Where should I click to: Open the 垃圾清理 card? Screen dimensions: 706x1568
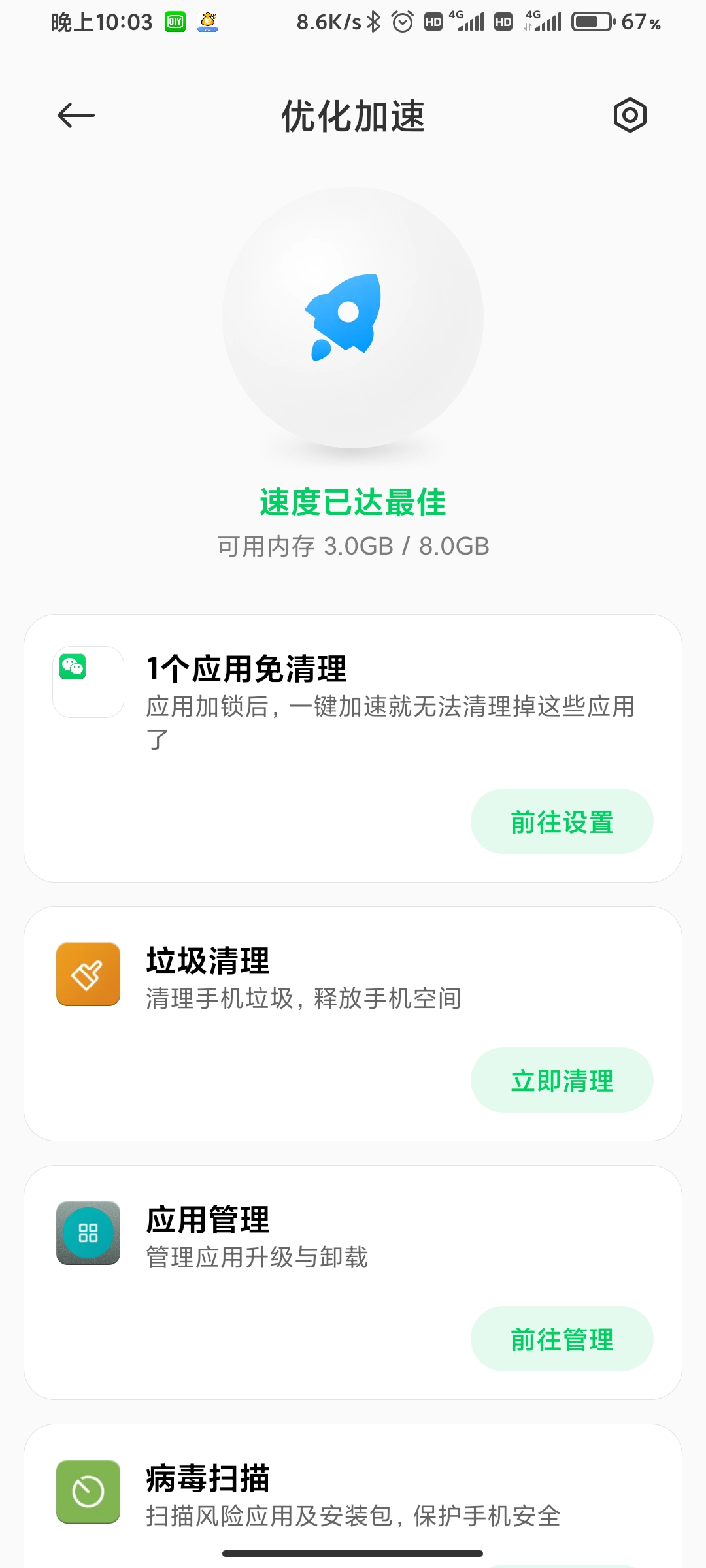(353, 1024)
